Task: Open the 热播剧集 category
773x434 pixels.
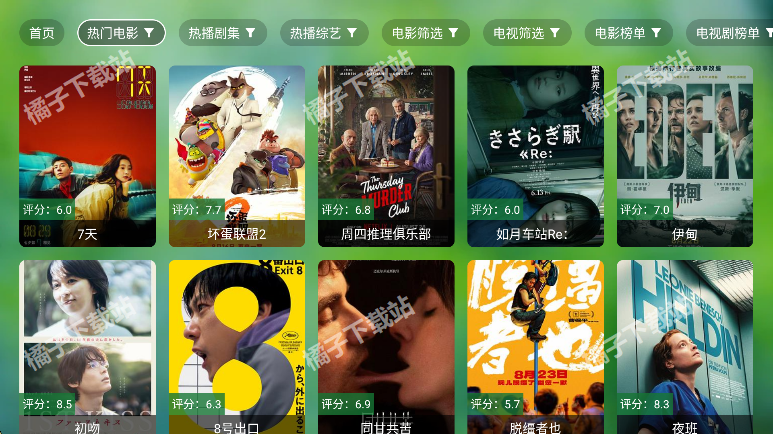Action: [x=223, y=33]
